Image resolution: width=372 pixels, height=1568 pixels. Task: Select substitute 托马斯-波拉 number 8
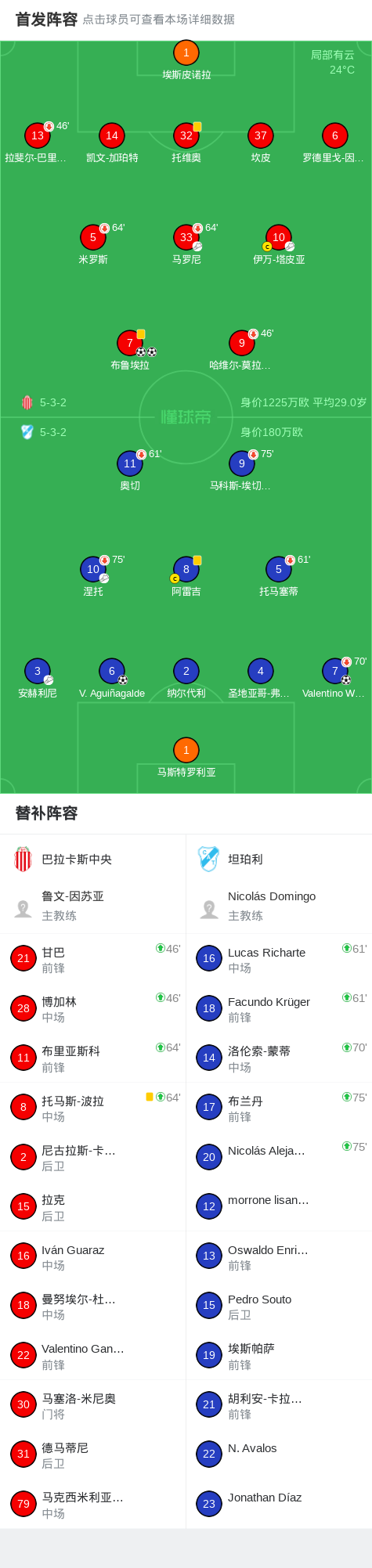pyautogui.click(x=93, y=1108)
